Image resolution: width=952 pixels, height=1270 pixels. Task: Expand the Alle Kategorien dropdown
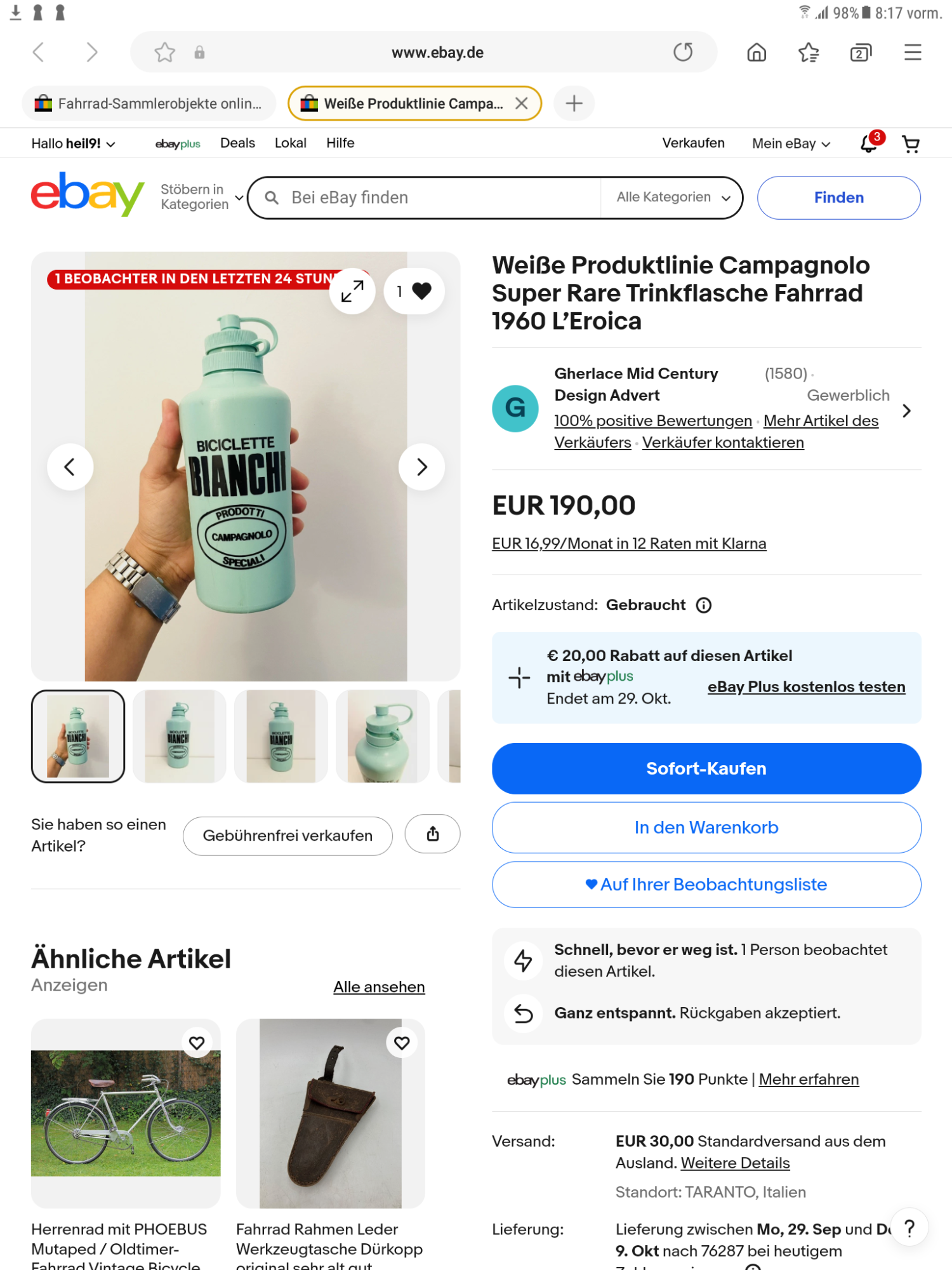point(673,197)
